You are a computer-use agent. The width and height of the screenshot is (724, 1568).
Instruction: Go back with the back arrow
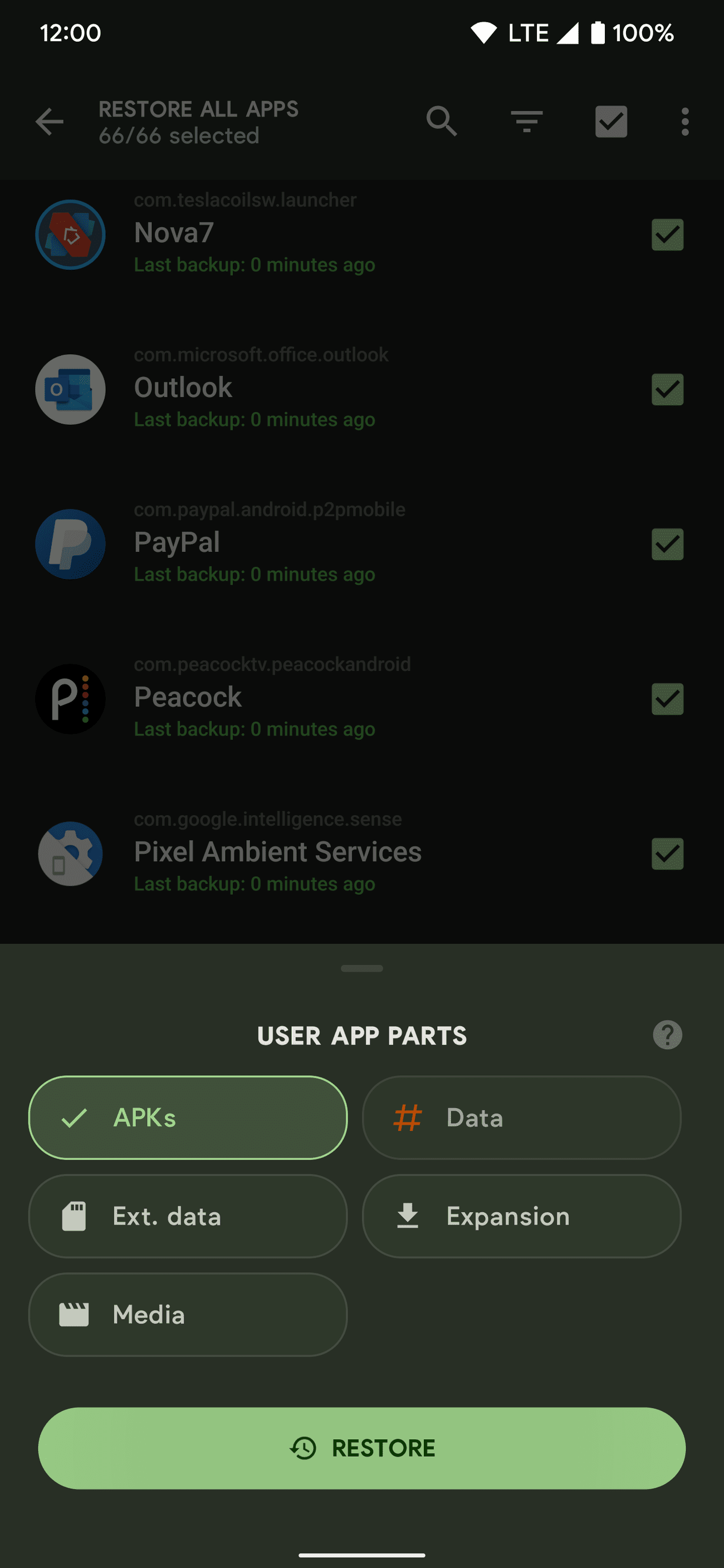point(51,121)
